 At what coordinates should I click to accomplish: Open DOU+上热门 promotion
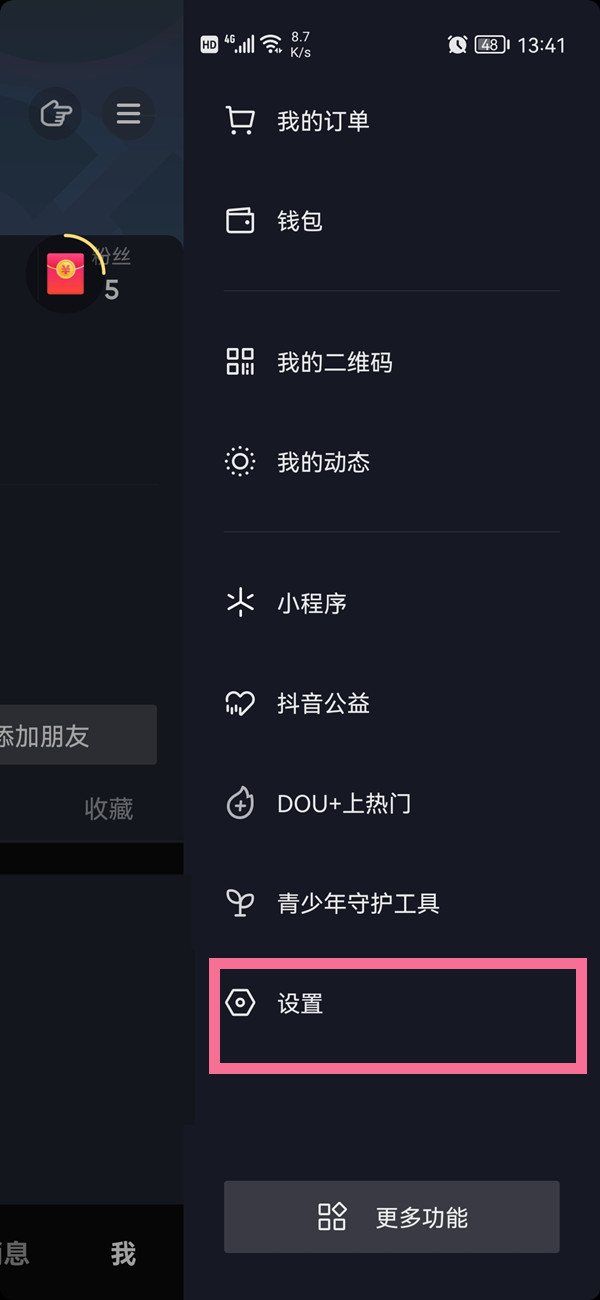point(343,803)
